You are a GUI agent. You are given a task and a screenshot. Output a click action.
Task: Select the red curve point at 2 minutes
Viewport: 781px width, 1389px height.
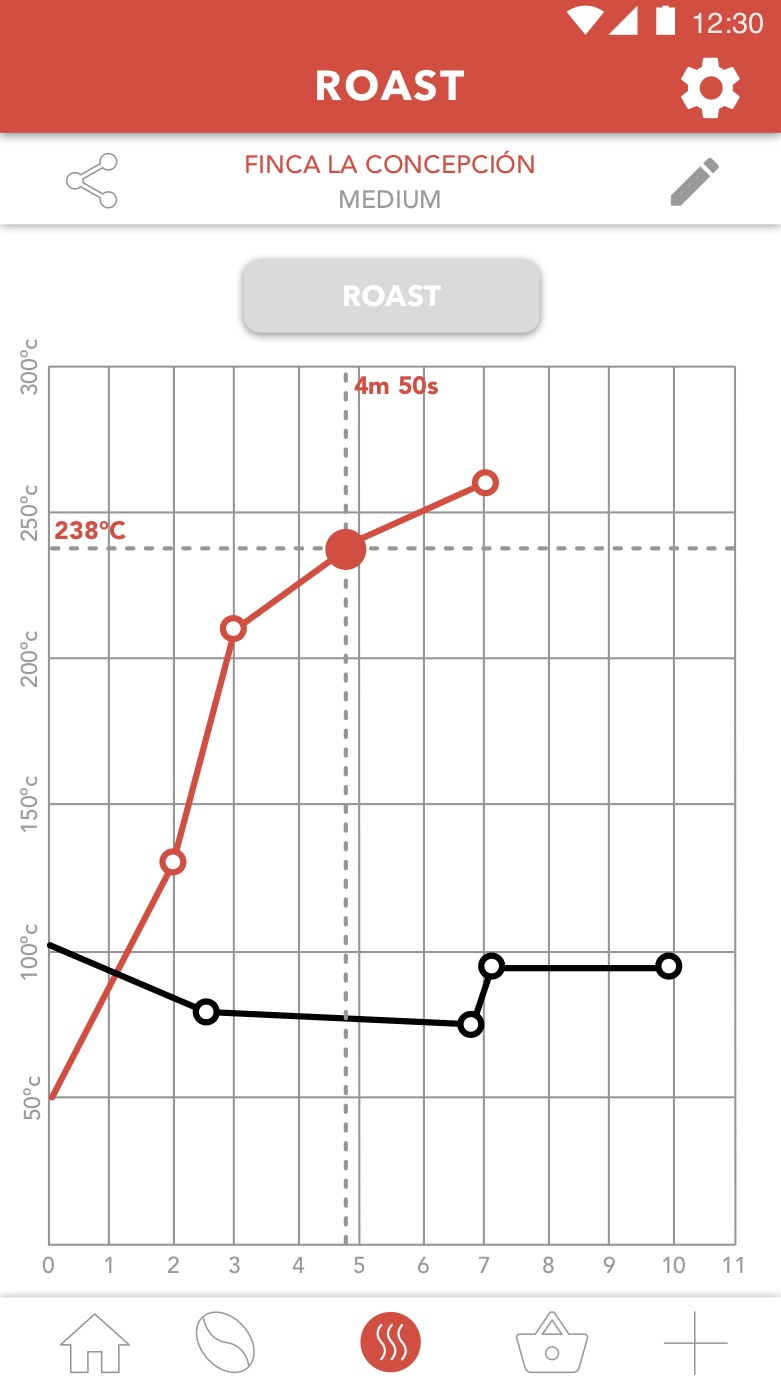(173, 862)
